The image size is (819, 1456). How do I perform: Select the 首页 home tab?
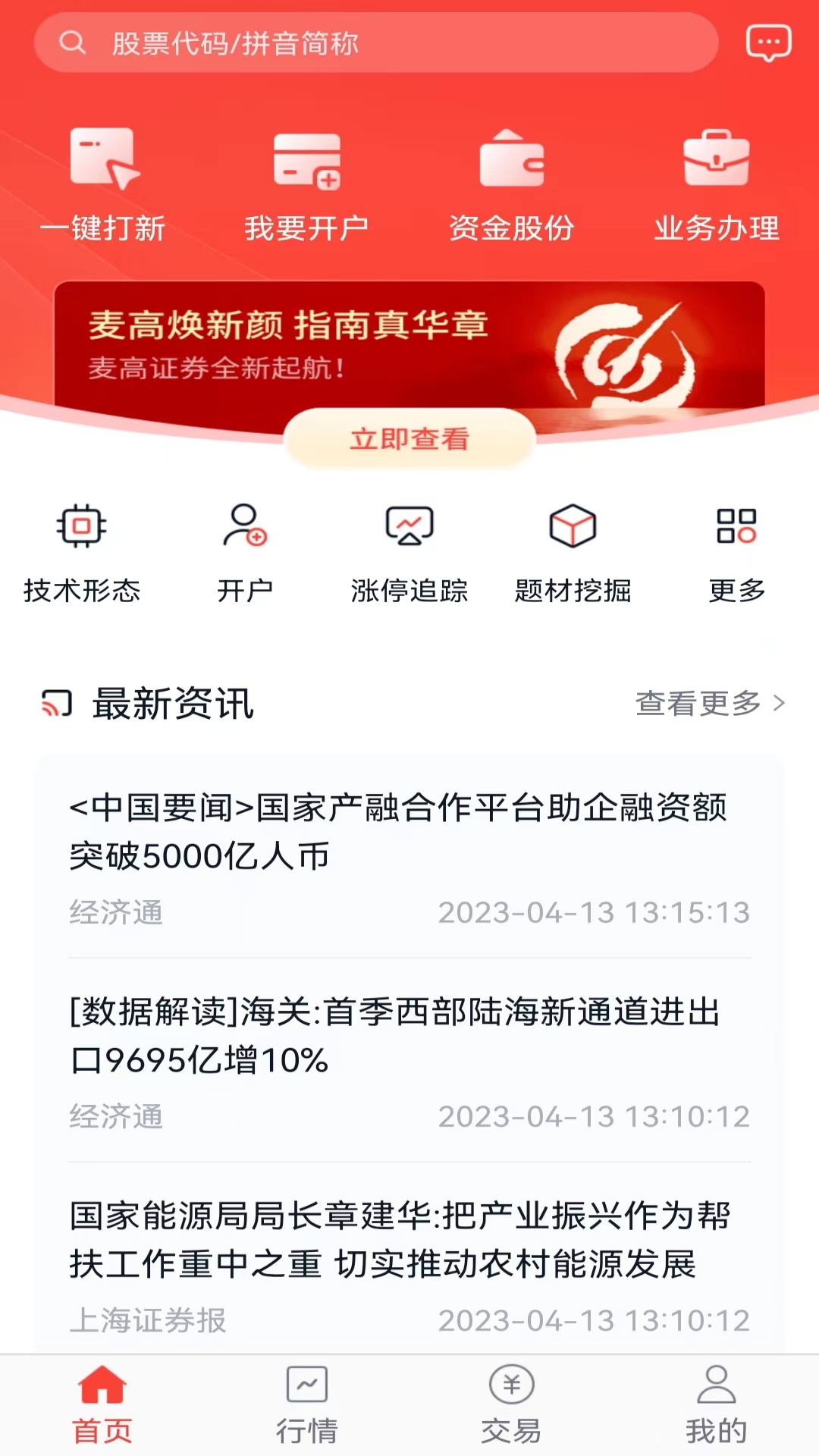[102, 1404]
